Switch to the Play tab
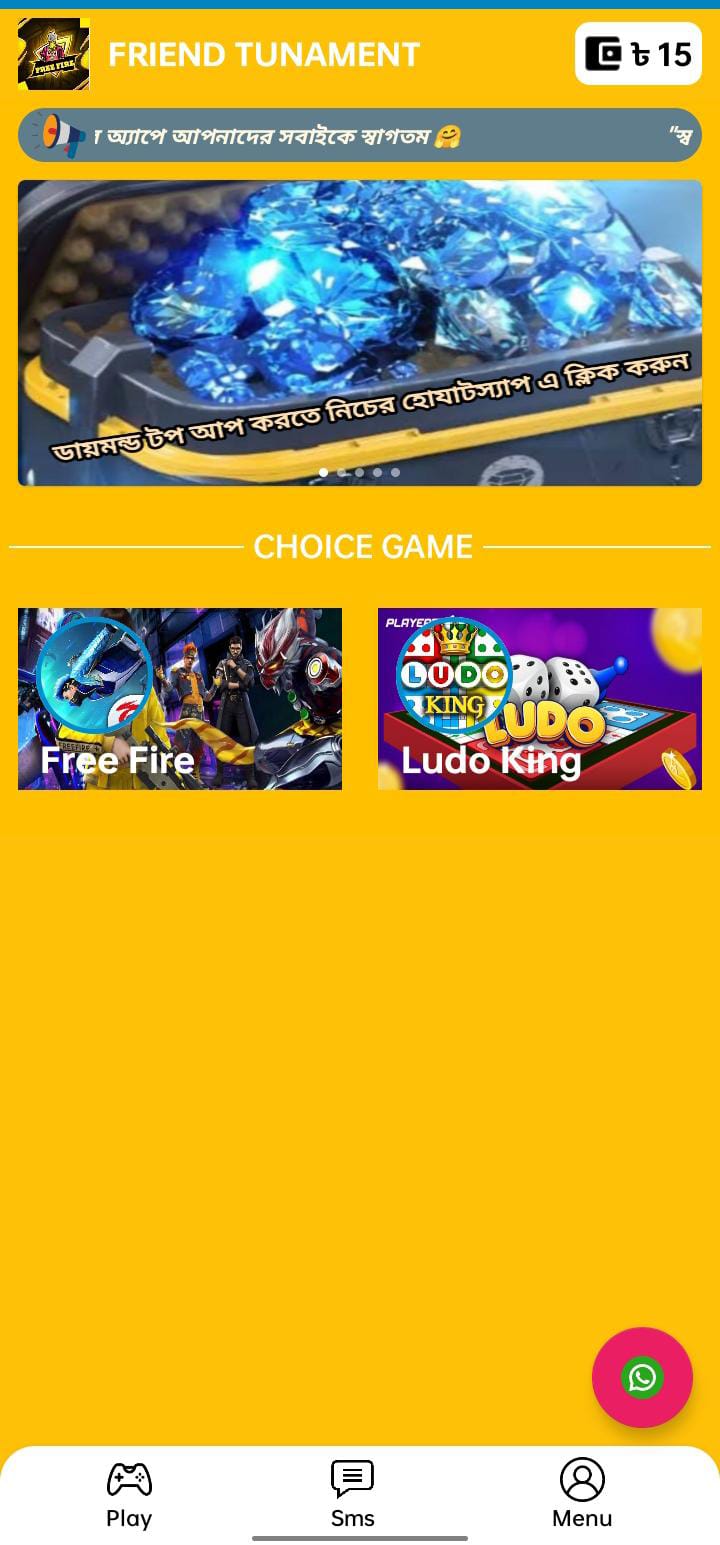Viewport: 720px width, 1545px height. [129, 1495]
